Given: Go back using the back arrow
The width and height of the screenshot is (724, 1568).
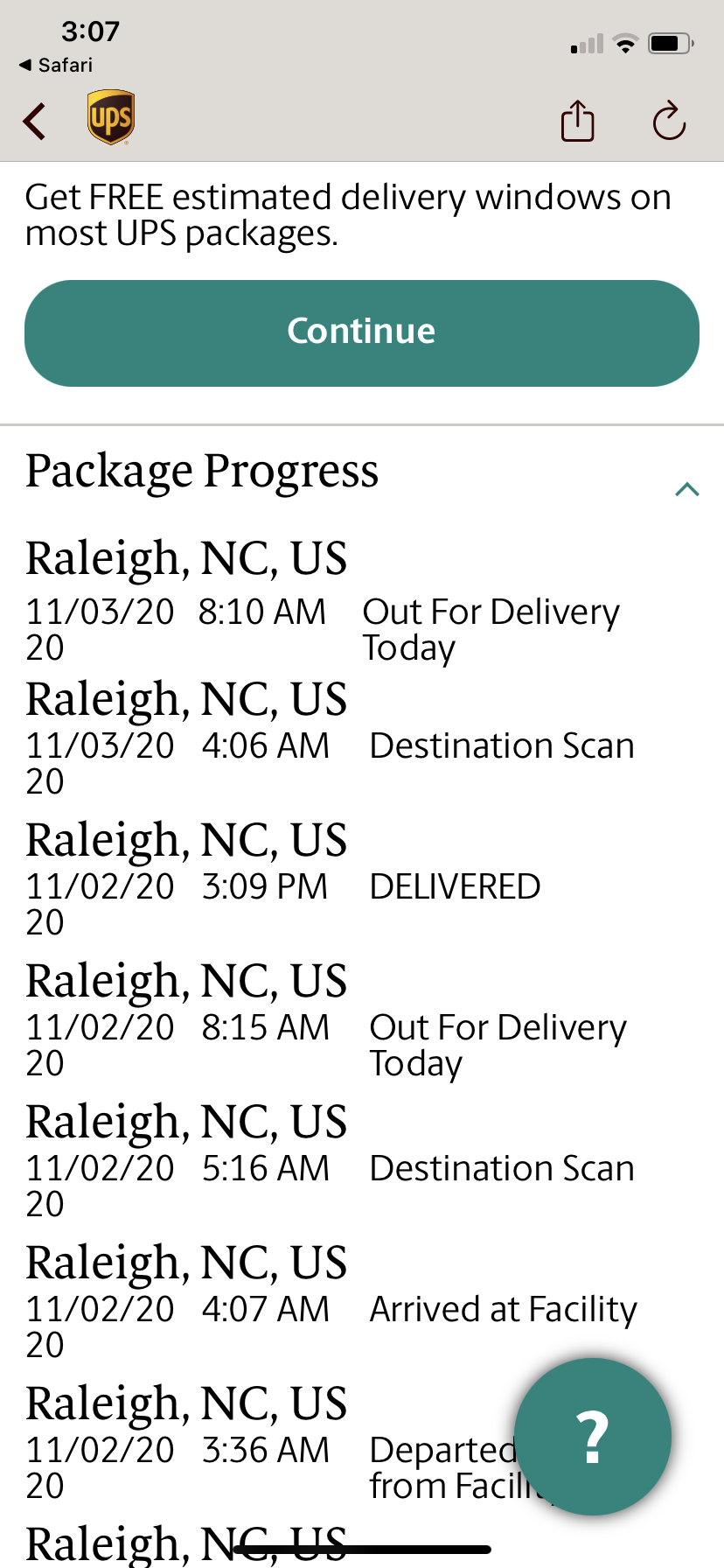Looking at the screenshot, I should pyautogui.click(x=35, y=122).
